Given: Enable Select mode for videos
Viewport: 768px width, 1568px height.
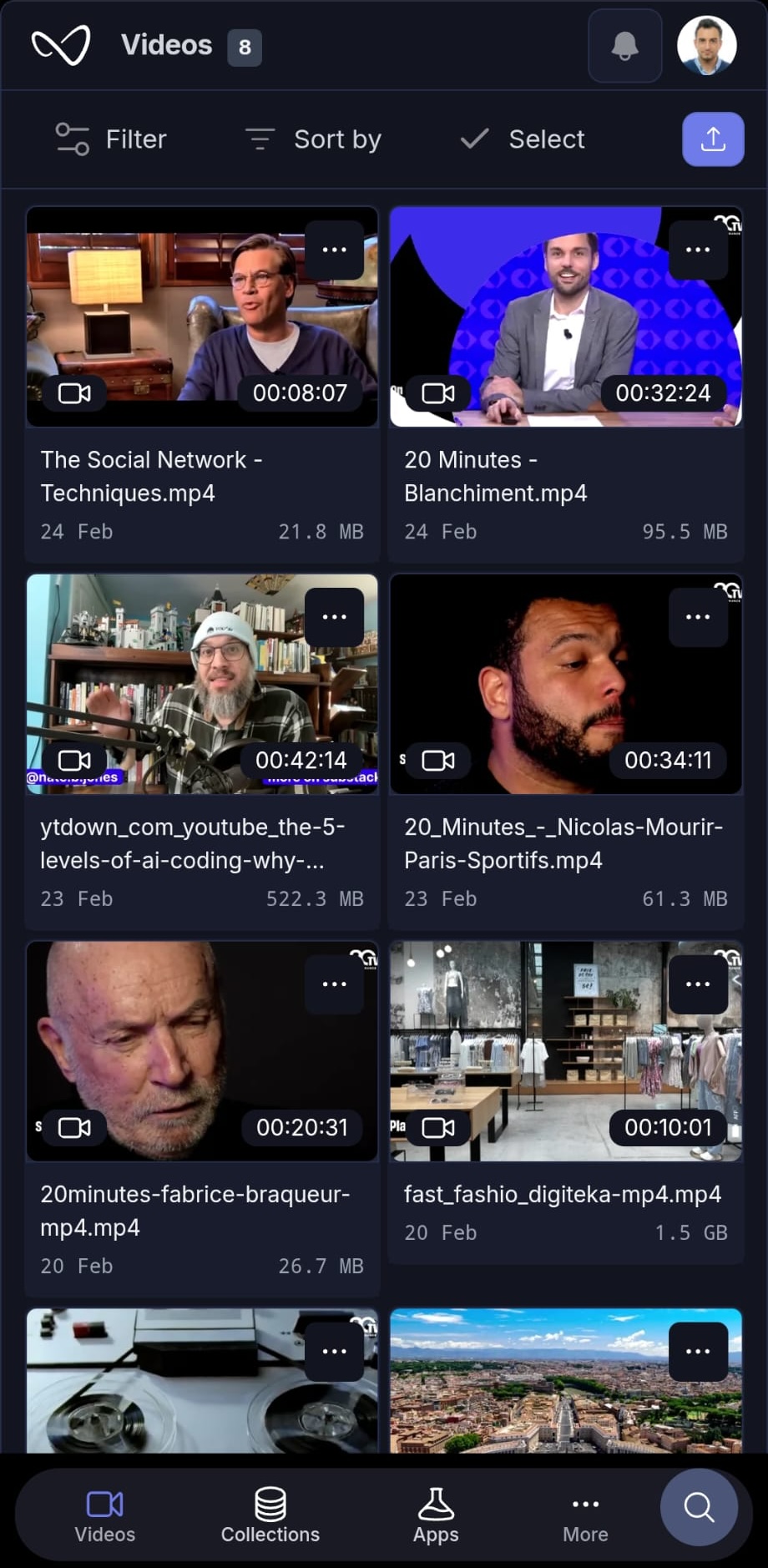Looking at the screenshot, I should pos(523,139).
